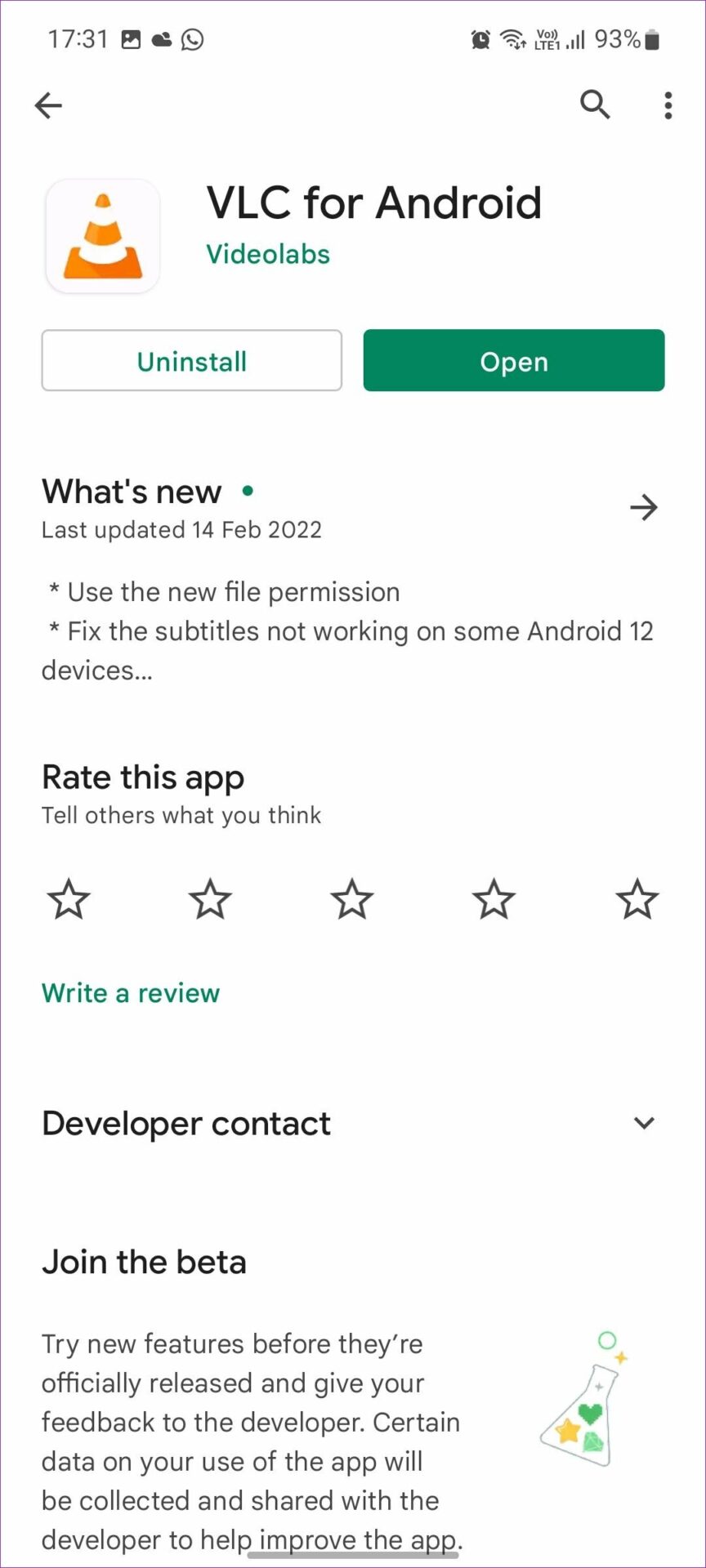
Task: Expand the Developer contact section
Action: pos(643,1123)
